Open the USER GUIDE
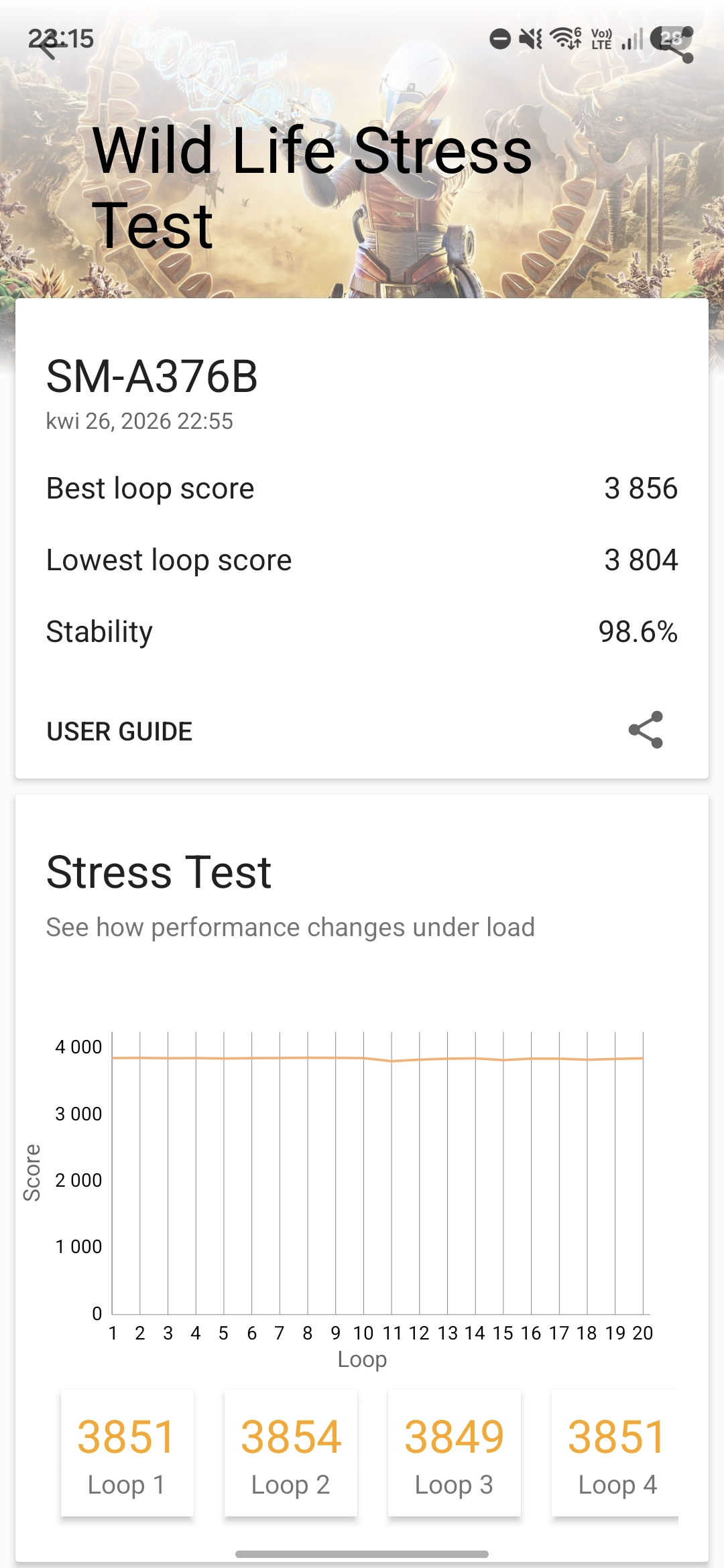The height and width of the screenshot is (1568, 724). [119, 731]
